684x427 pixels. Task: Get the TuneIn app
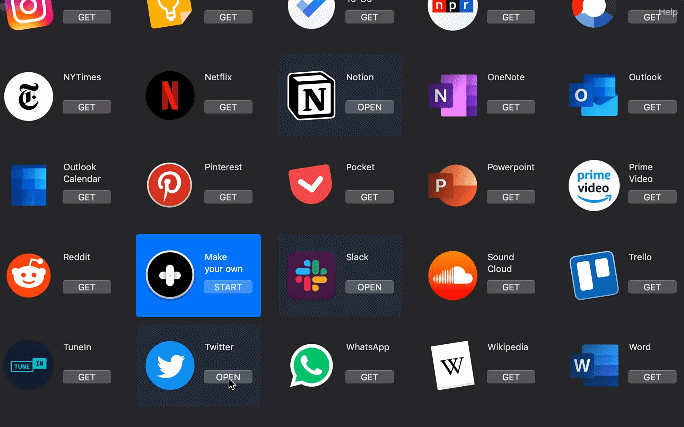coord(87,377)
